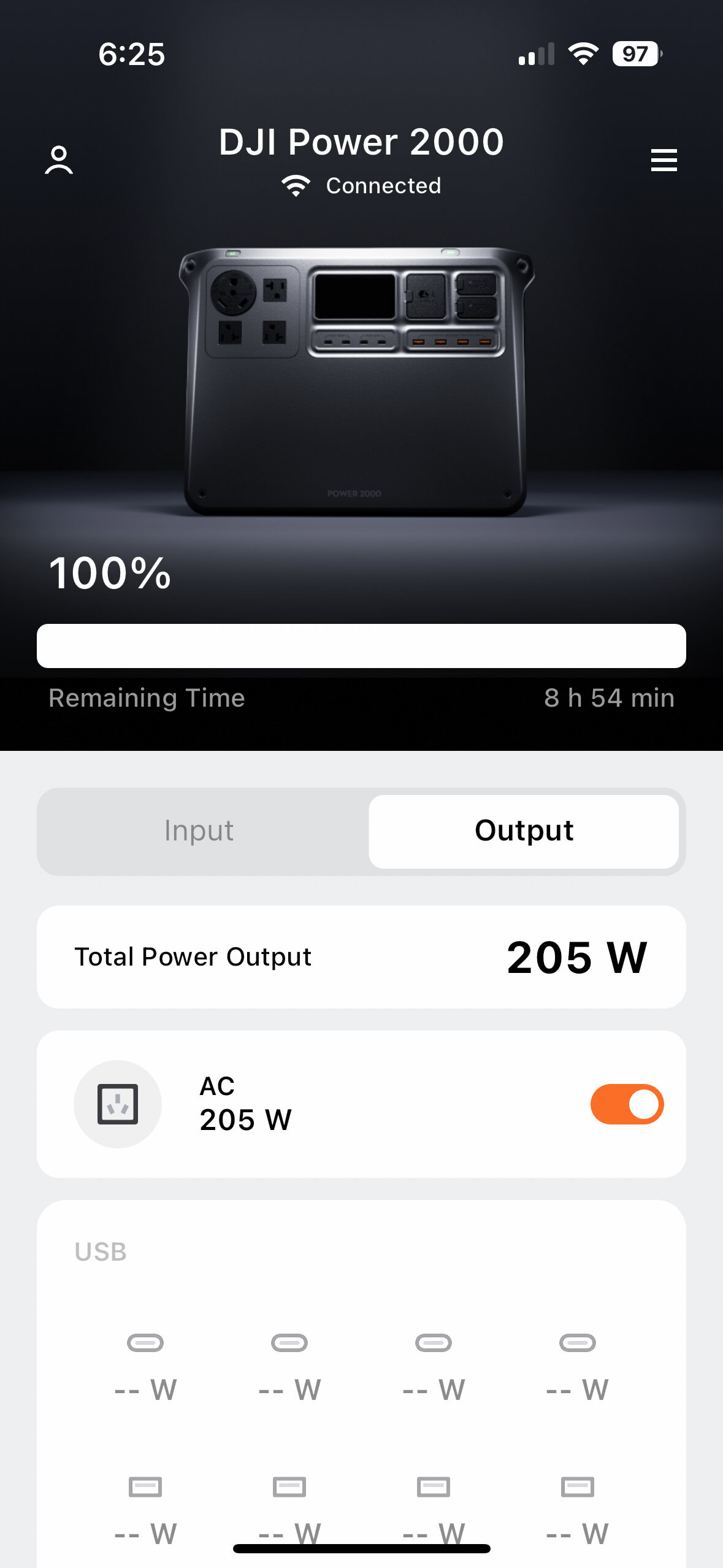Open the hamburger menu
Viewport: 723px width, 1568px height.
coord(664,160)
